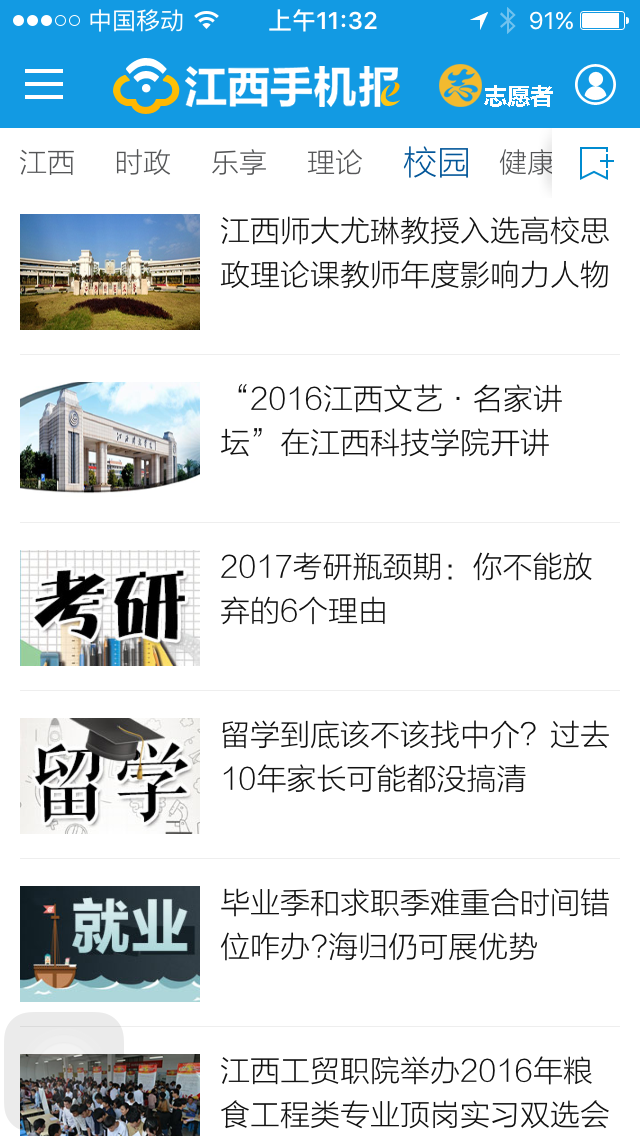Open the 毕业季和求职季 employment article

point(414,925)
